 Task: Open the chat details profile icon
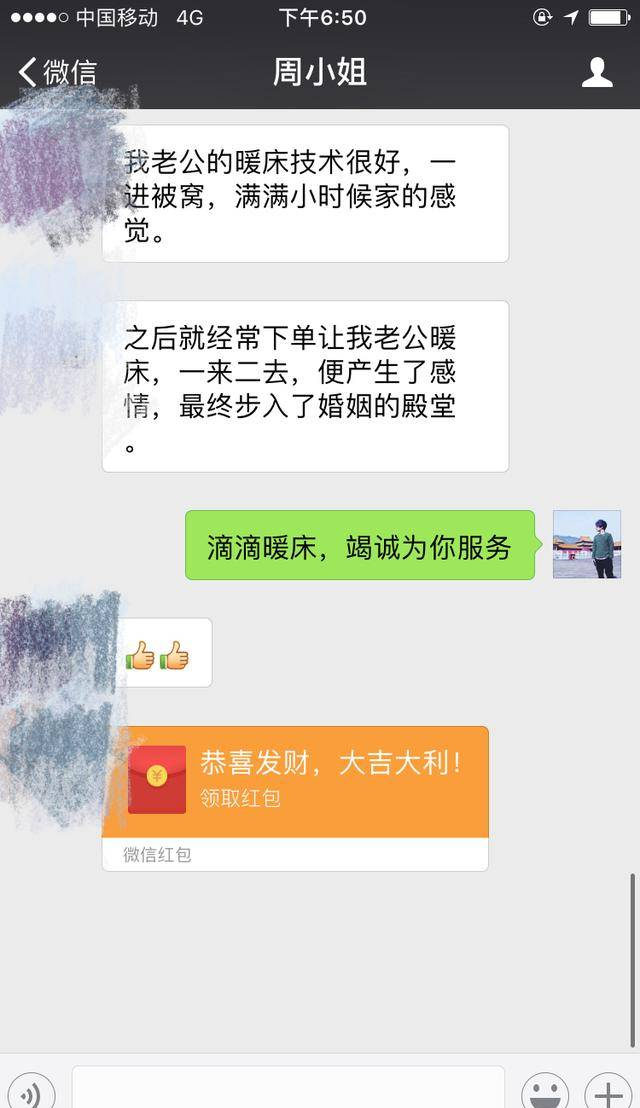(x=597, y=72)
